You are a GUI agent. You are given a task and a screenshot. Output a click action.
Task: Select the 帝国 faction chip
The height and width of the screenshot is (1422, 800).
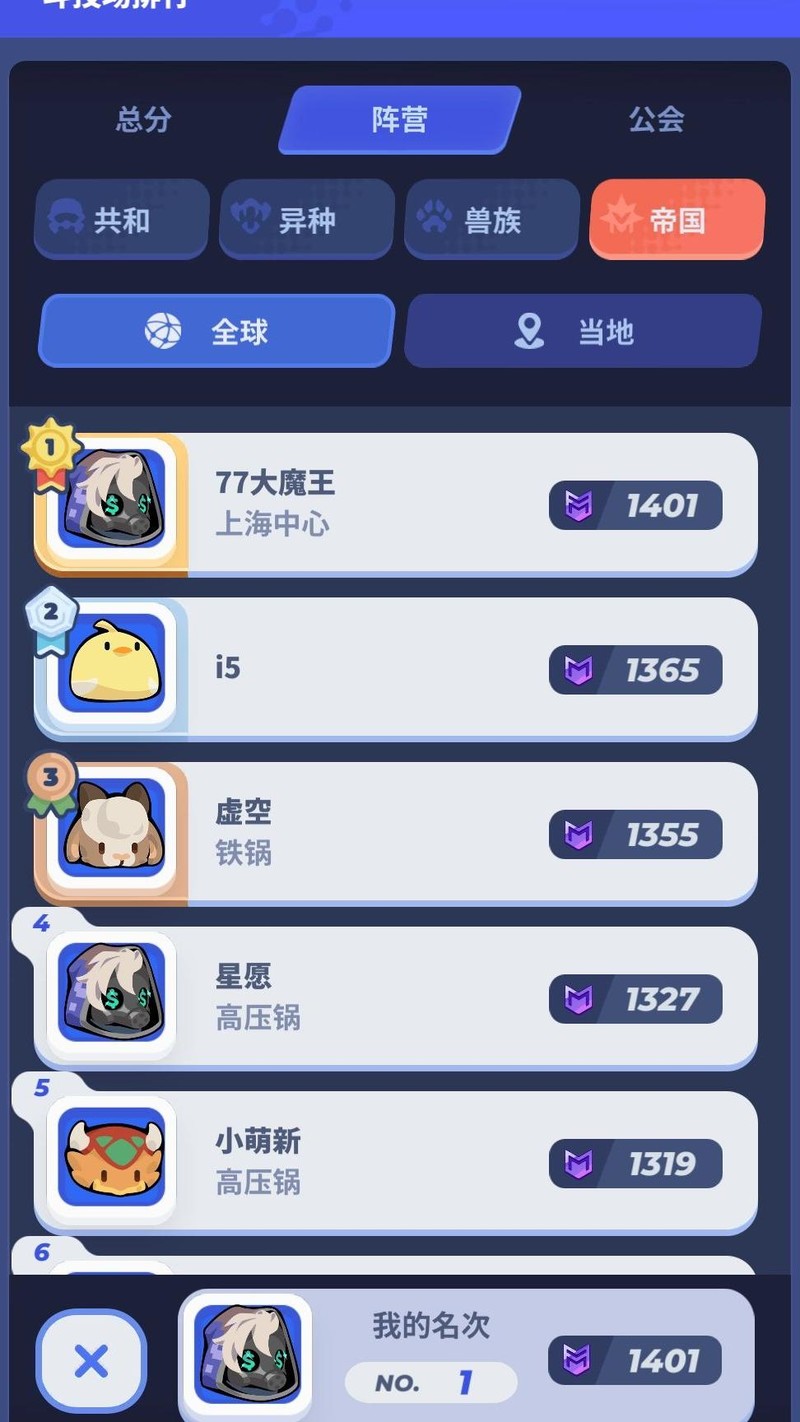point(677,219)
